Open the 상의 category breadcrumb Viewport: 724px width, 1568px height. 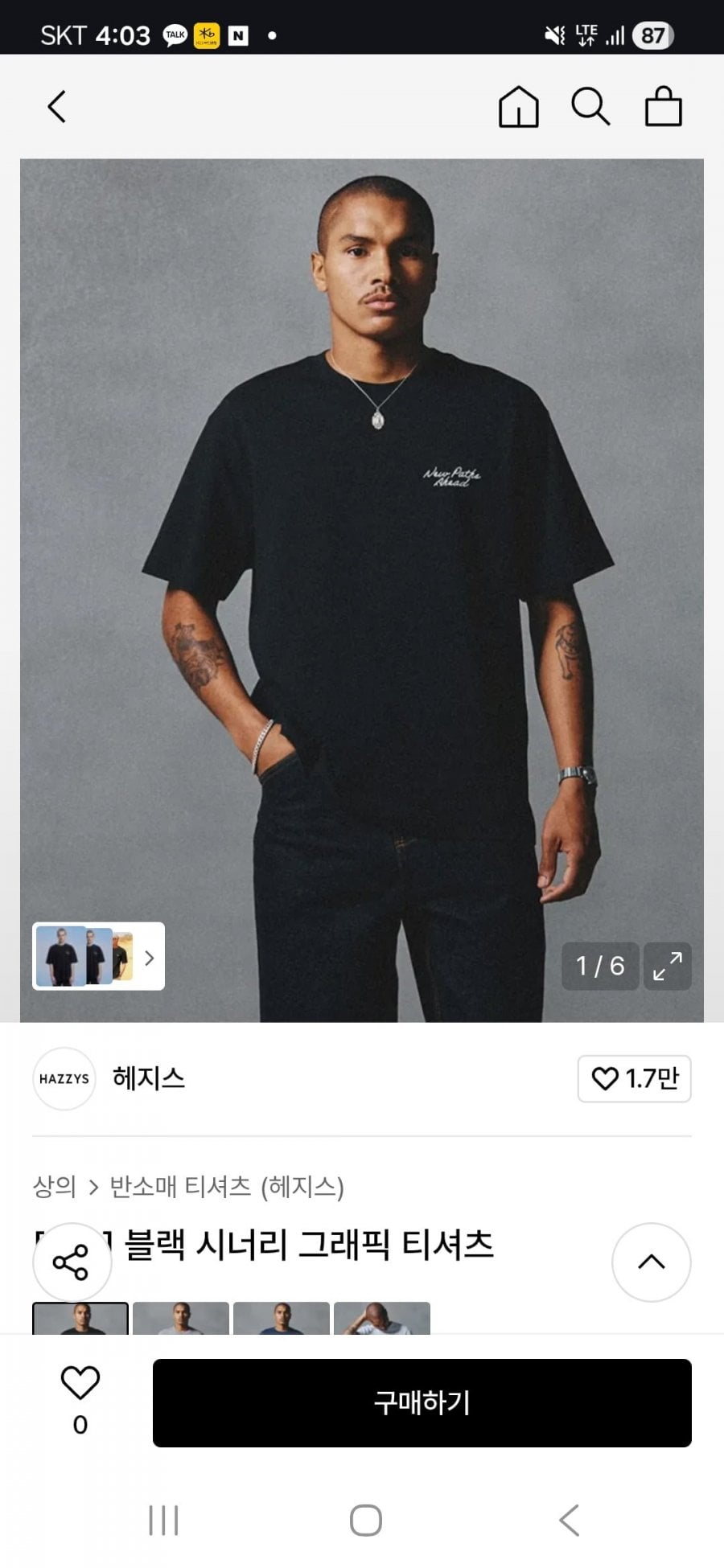click(54, 1187)
